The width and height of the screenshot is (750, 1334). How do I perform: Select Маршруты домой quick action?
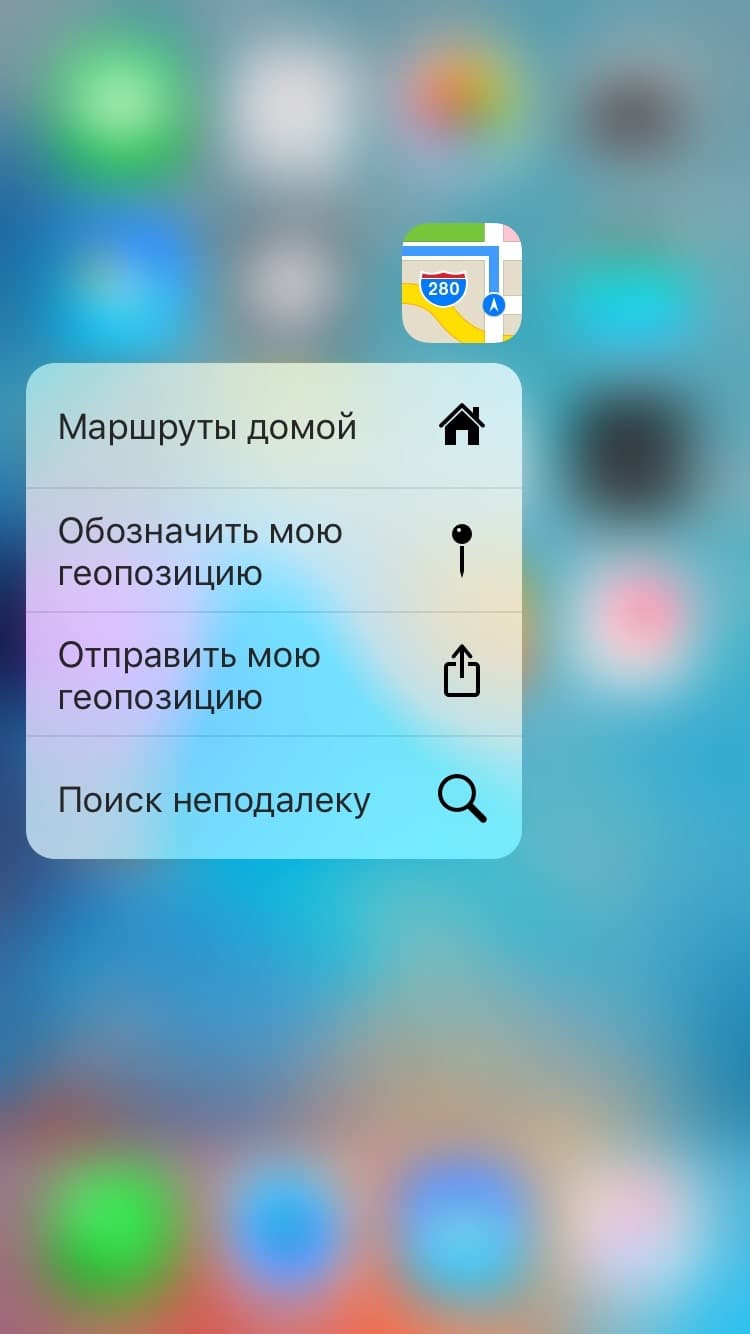pos(273,427)
